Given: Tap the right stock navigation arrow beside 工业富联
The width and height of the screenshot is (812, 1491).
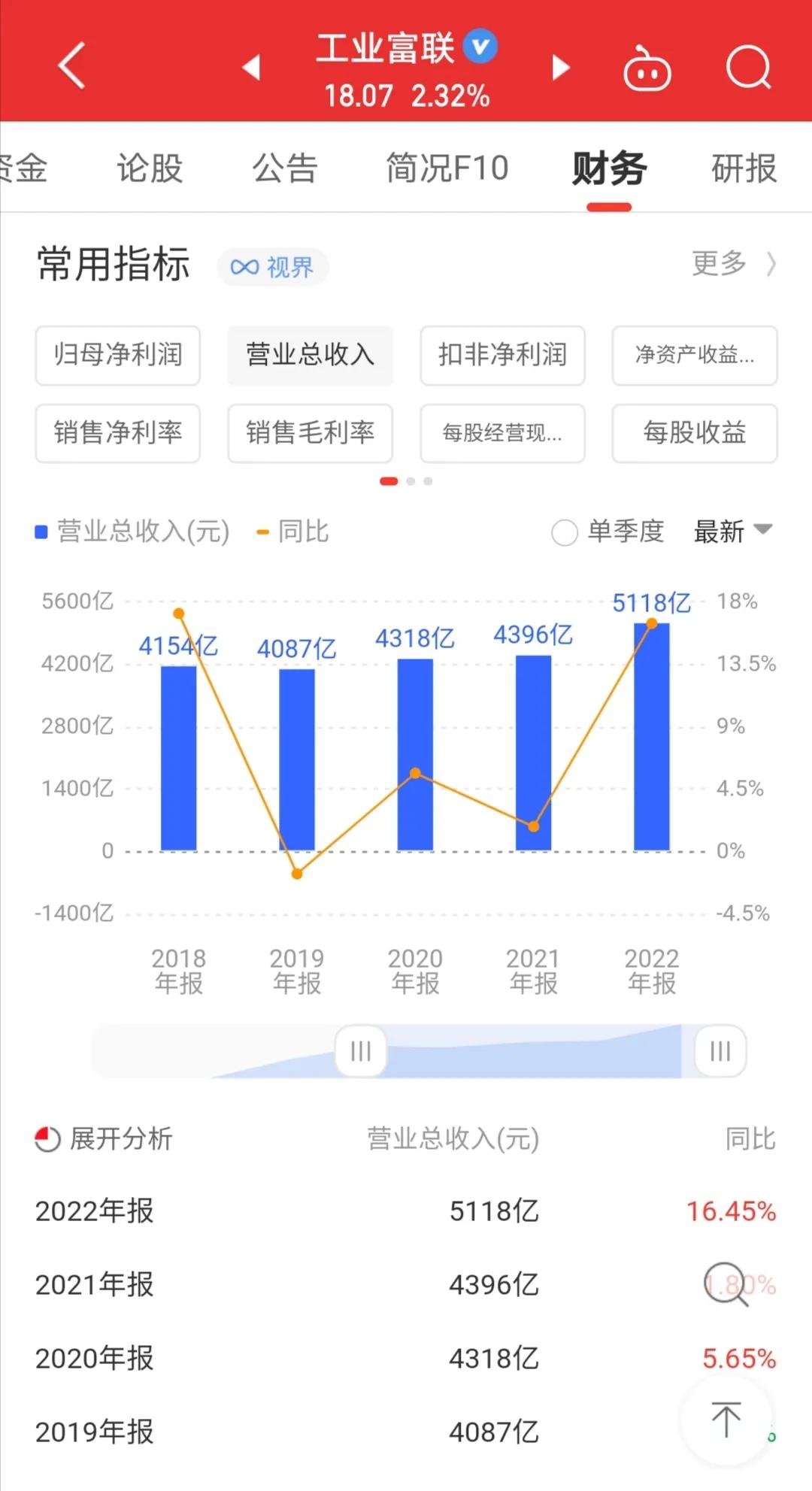Looking at the screenshot, I should coord(560,68).
